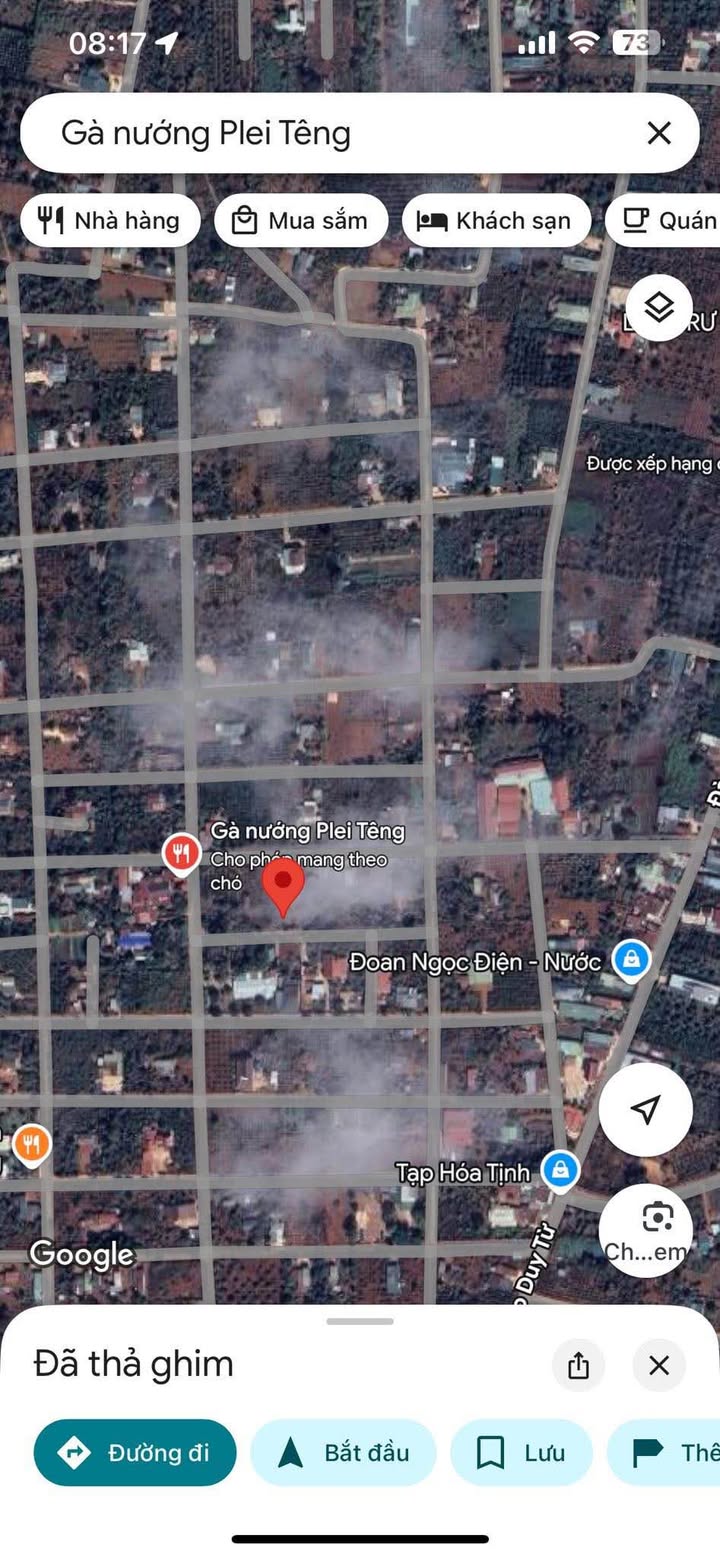Select the Khách sạn filter chip
Image resolution: width=720 pixels, height=1557 pixels.
[494, 221]
